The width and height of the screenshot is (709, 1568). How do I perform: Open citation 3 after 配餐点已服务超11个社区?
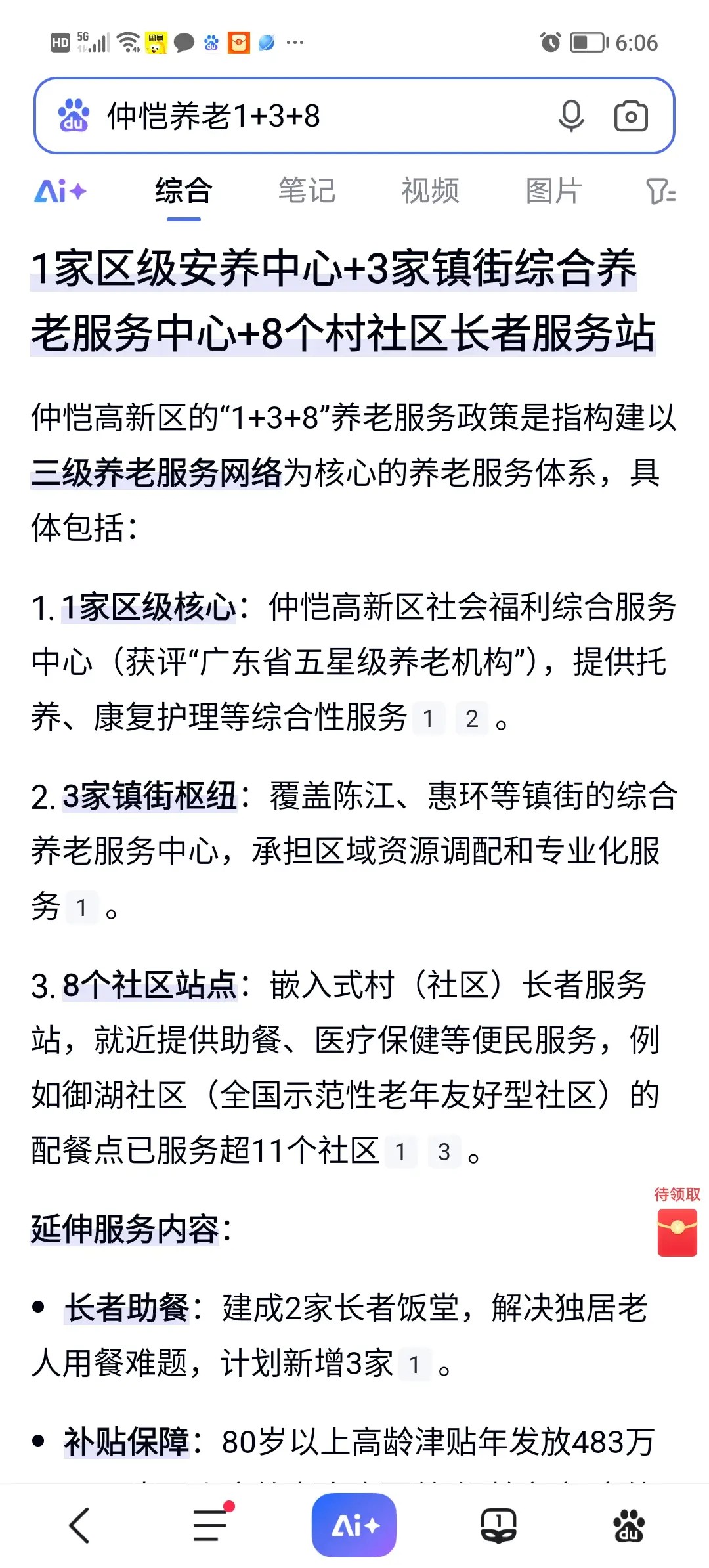pyautogui.click(x=444, y=1152)
